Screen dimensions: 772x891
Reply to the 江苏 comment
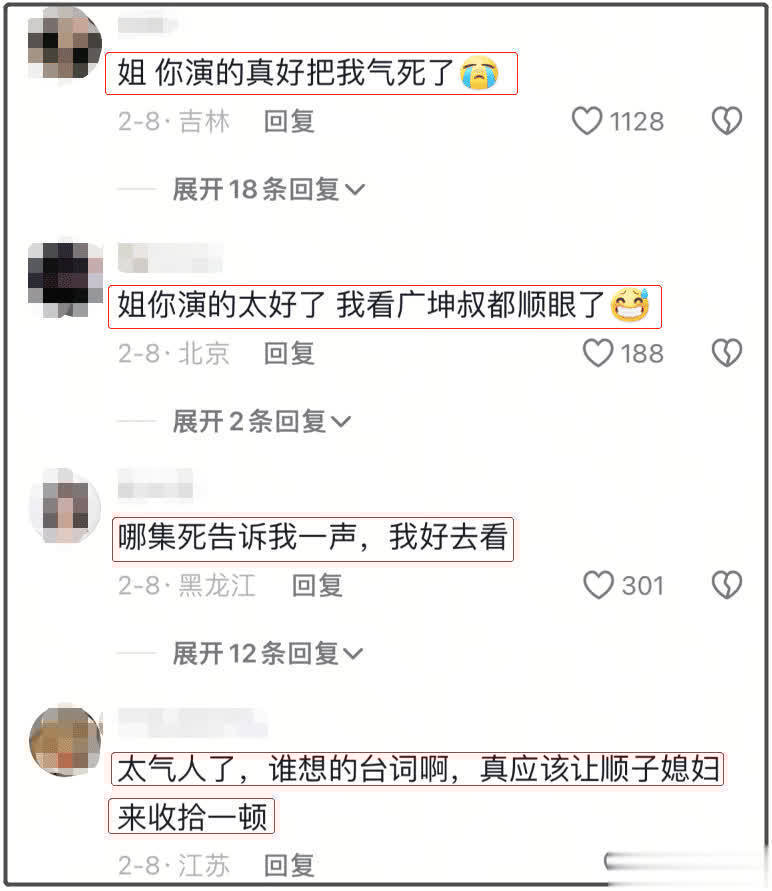tap(289, 864)
